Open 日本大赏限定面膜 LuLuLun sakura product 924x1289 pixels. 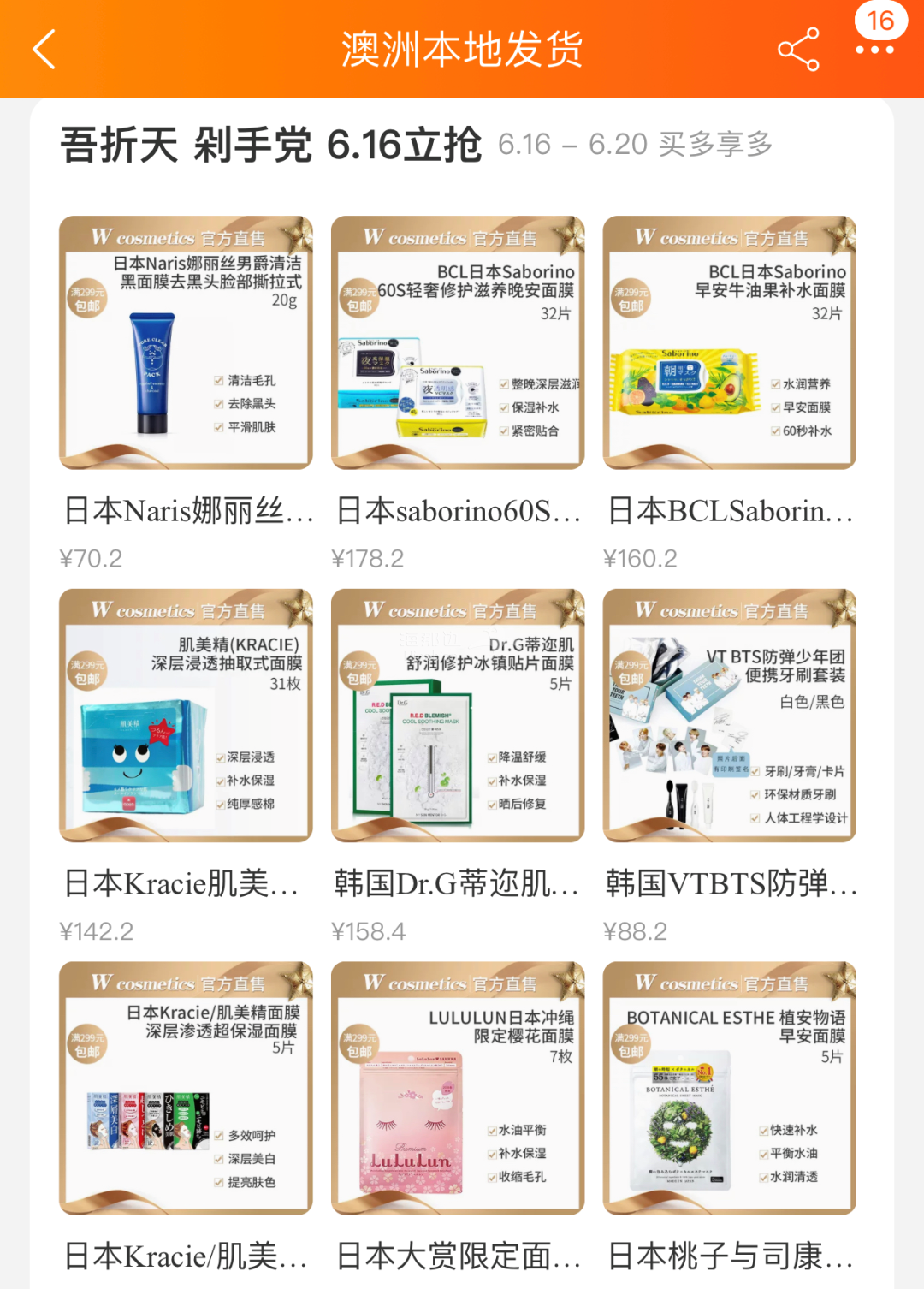(458, 1088)
